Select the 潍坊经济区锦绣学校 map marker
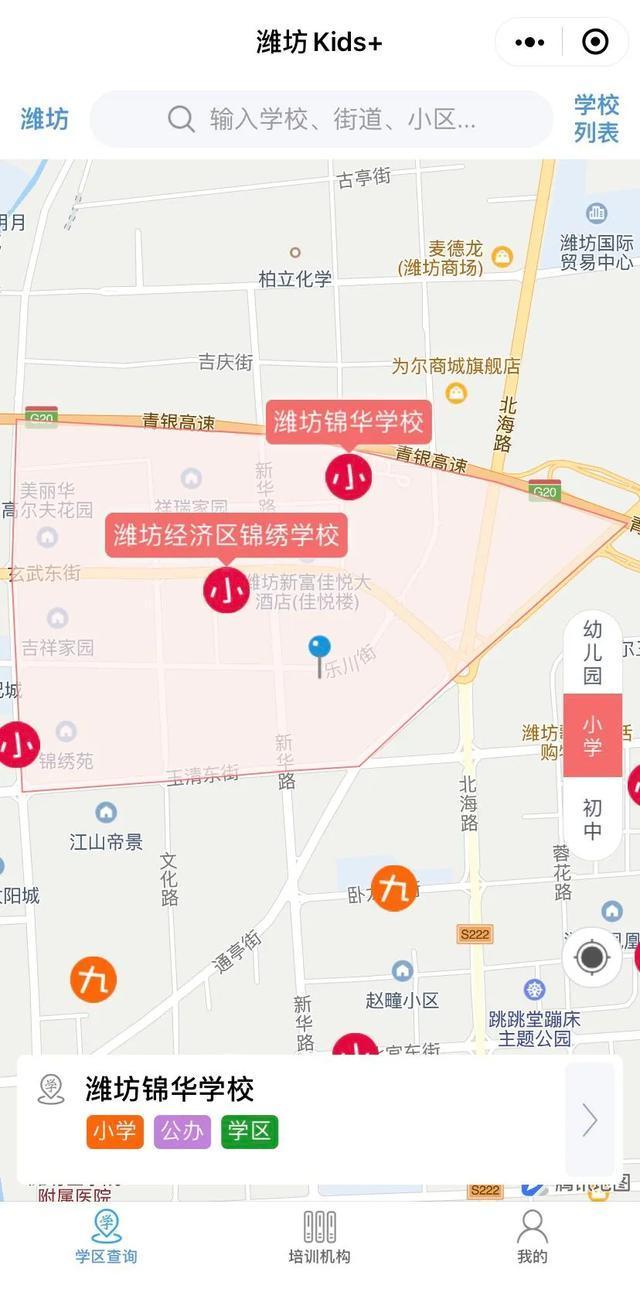Image resolution: width=640 pixels, height=1289 pixels. [227, 590]
